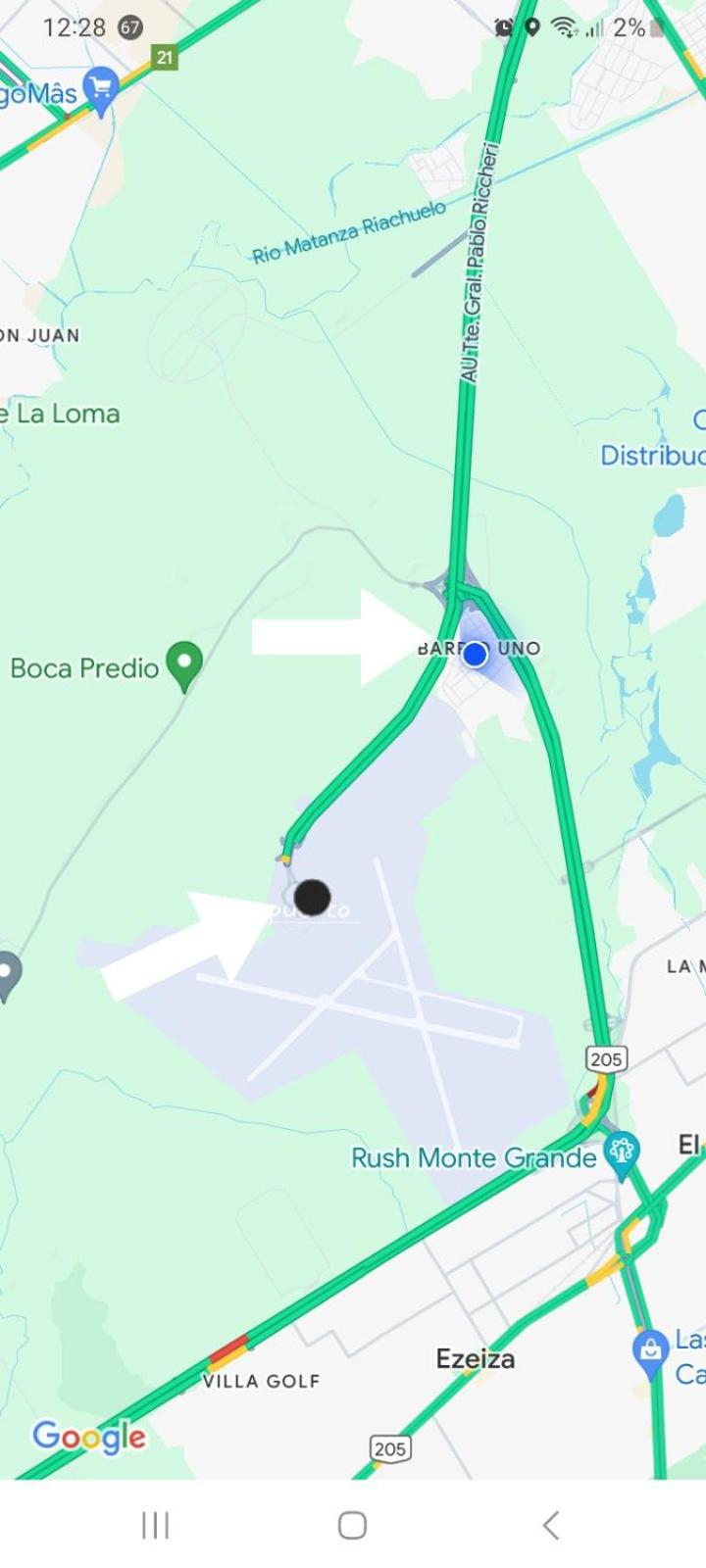Return to the home screen
The width and height of the screenshot is (706, 1568).
click(352, 1525)
